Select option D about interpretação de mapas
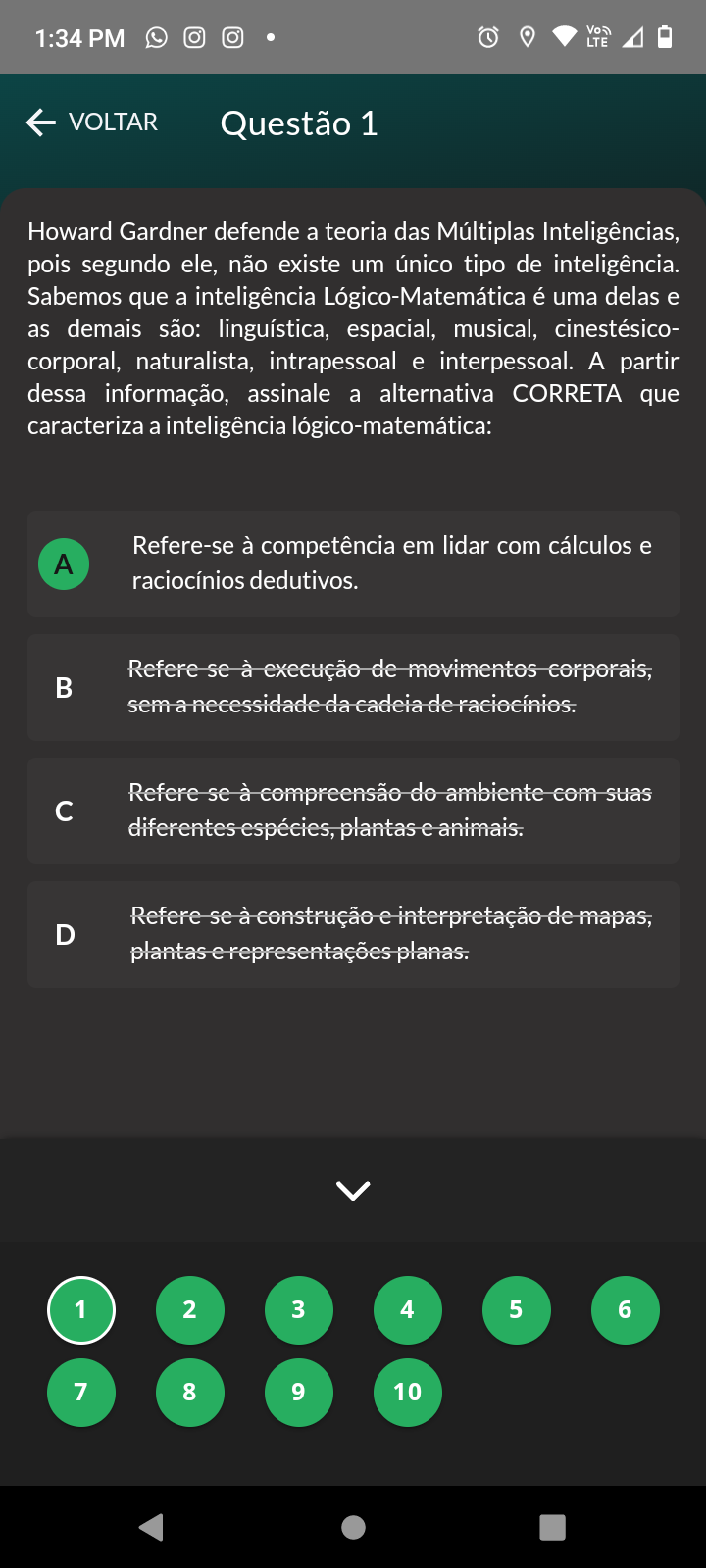706x1568 pixels. pyautogui.click(x=353, y=934)
